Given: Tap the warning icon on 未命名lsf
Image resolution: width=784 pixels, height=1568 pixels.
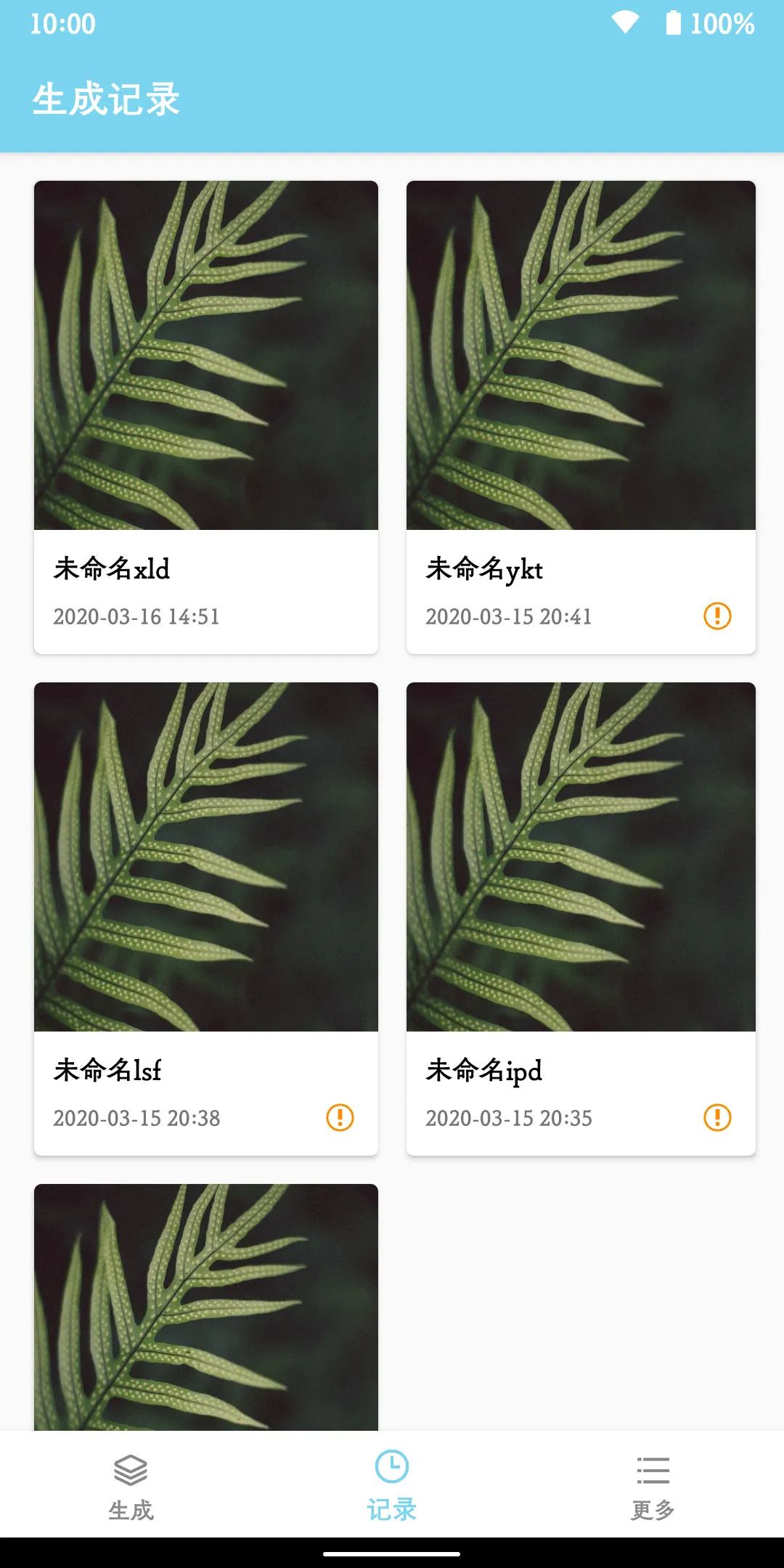Looking at the screenshot, I should pos(340,1118).
